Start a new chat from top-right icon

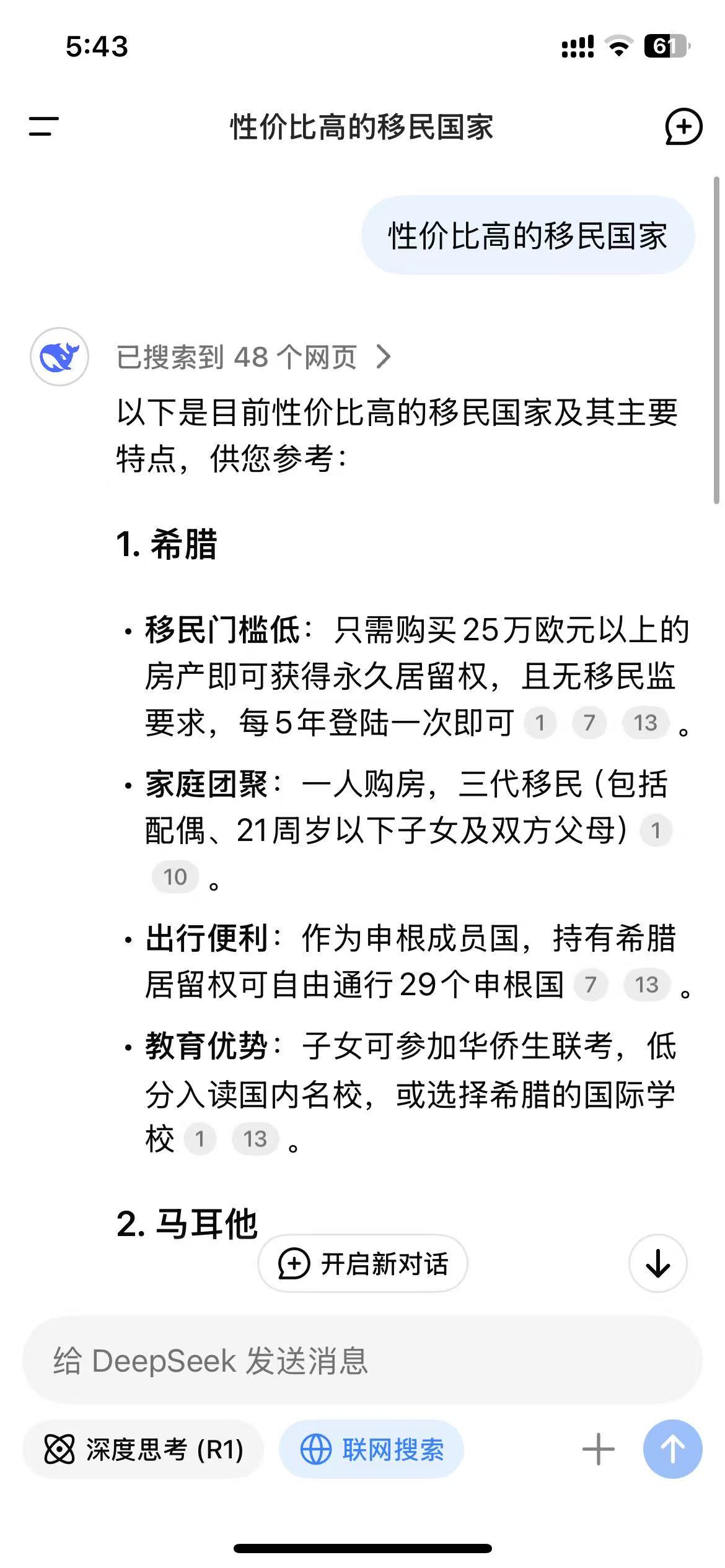[683, 127]
